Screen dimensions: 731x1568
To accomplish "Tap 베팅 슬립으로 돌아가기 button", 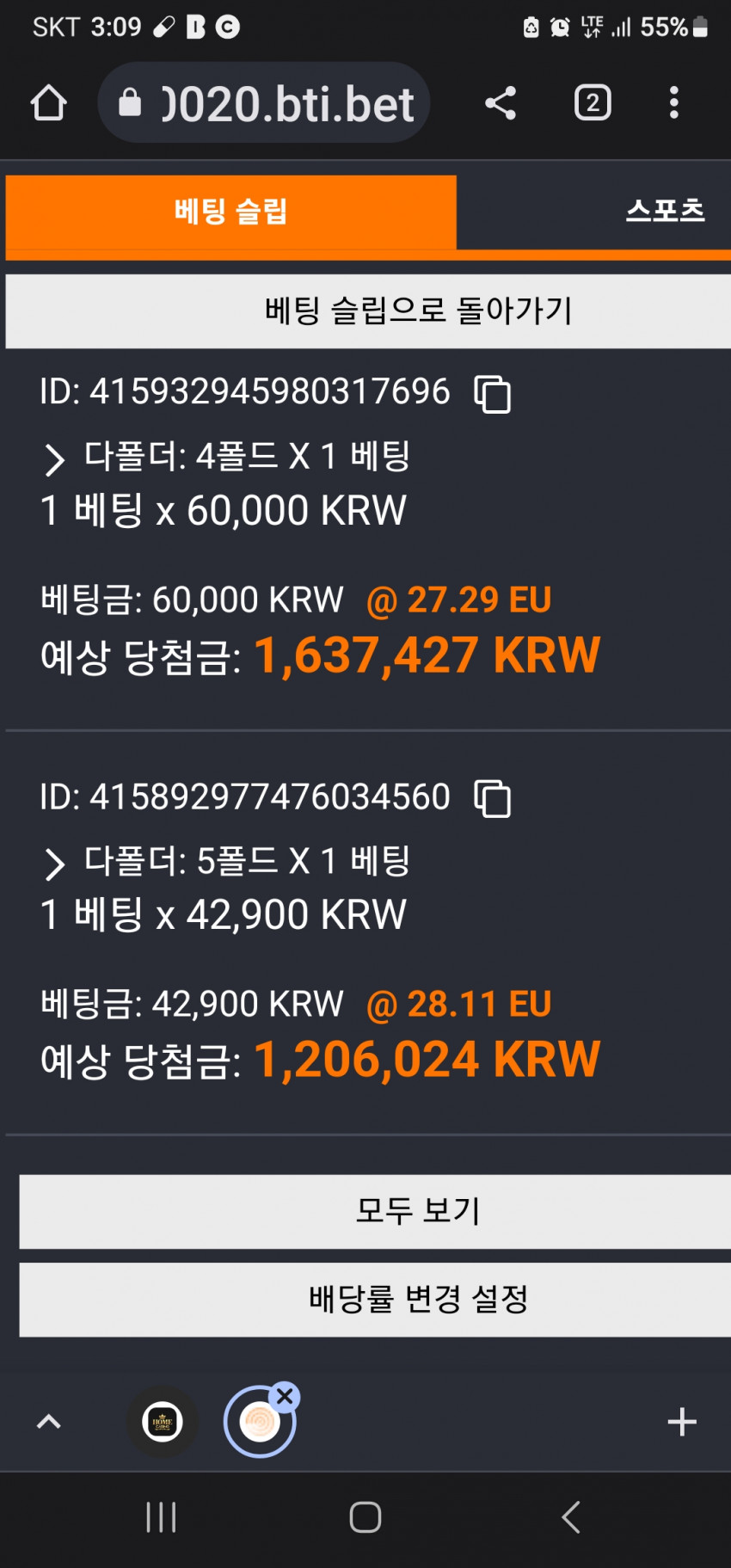I will point(368,311).
